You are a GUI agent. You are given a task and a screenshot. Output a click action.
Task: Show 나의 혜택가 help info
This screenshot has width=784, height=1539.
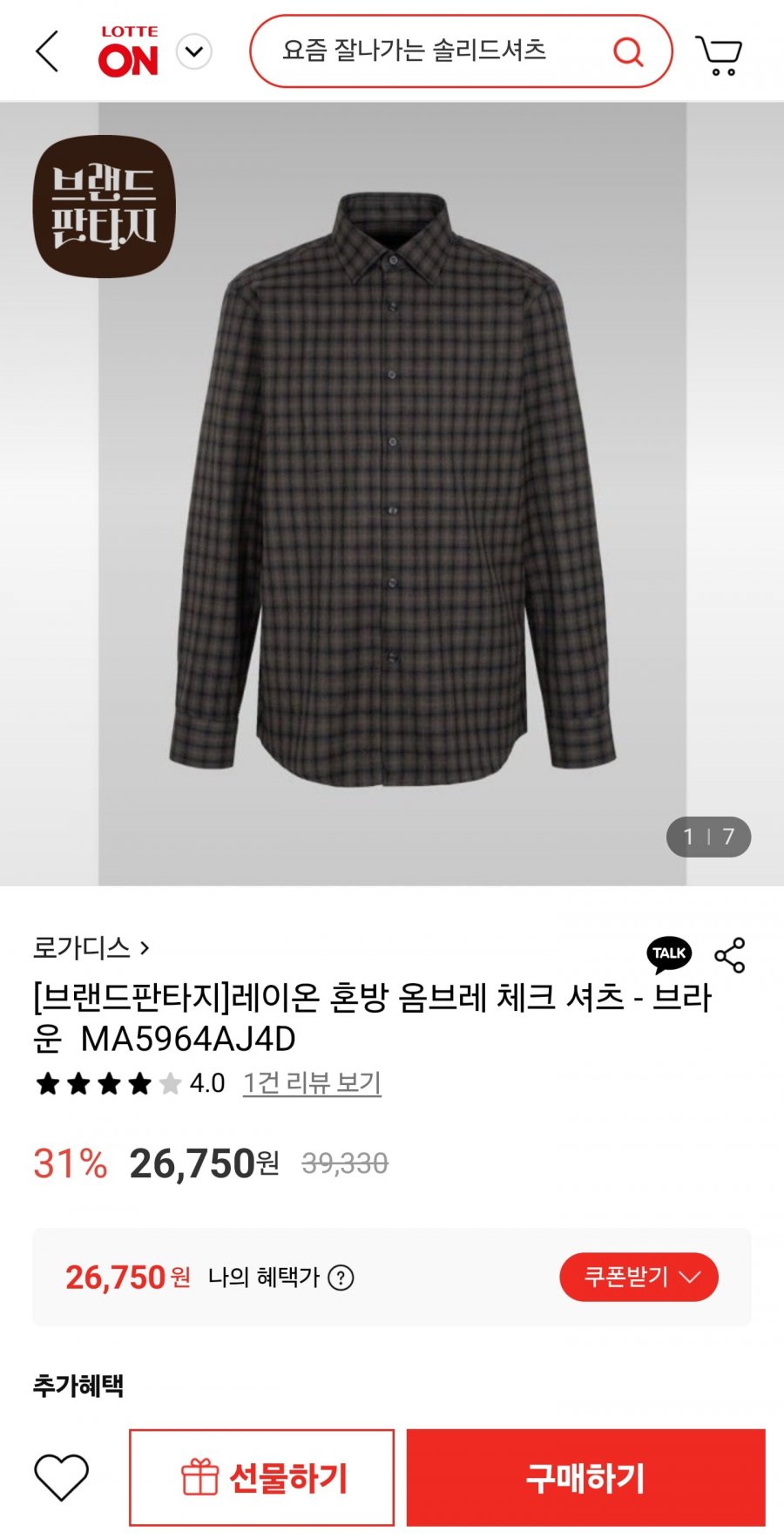click(x=341, y=1278)
